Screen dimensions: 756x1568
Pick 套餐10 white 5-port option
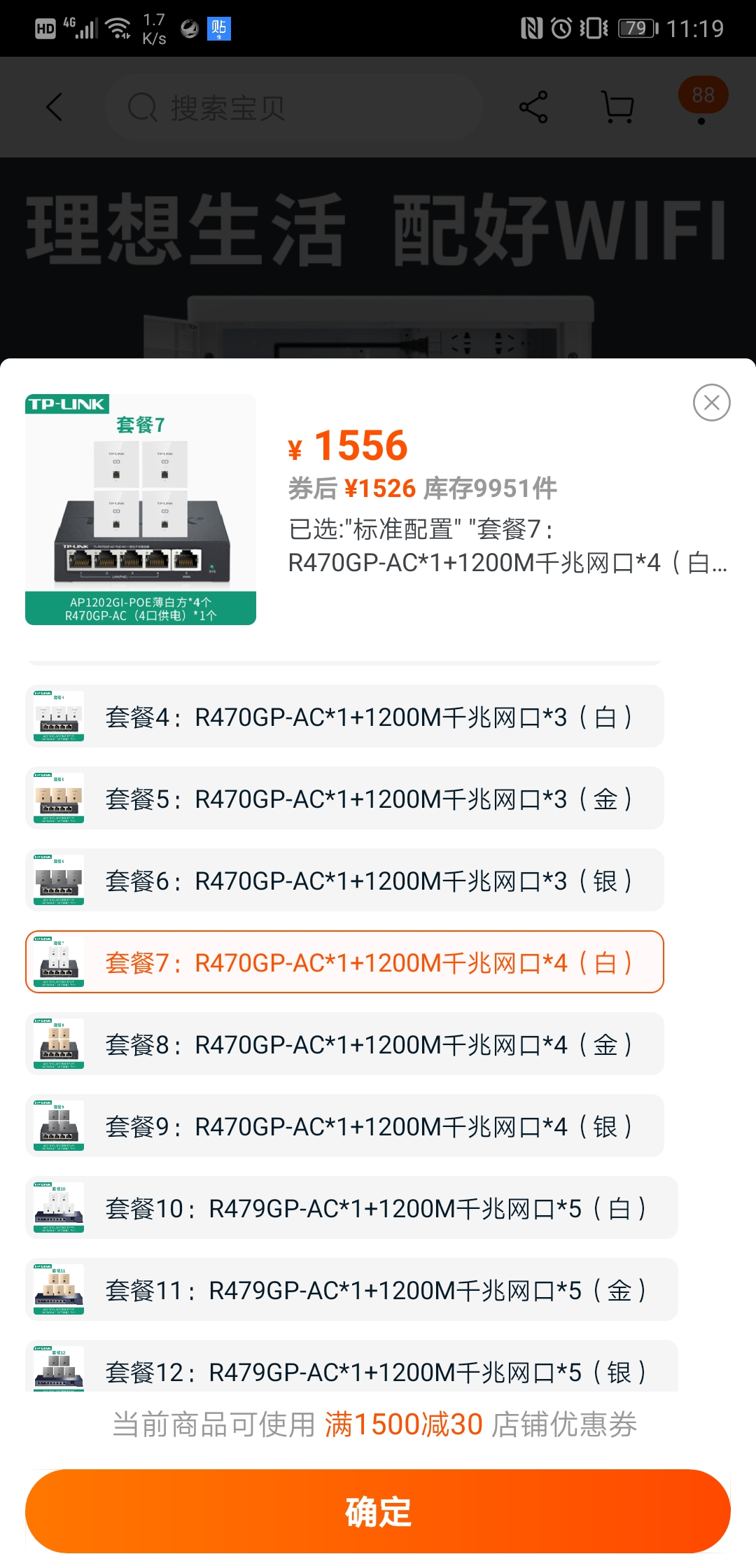point(351,1208)
